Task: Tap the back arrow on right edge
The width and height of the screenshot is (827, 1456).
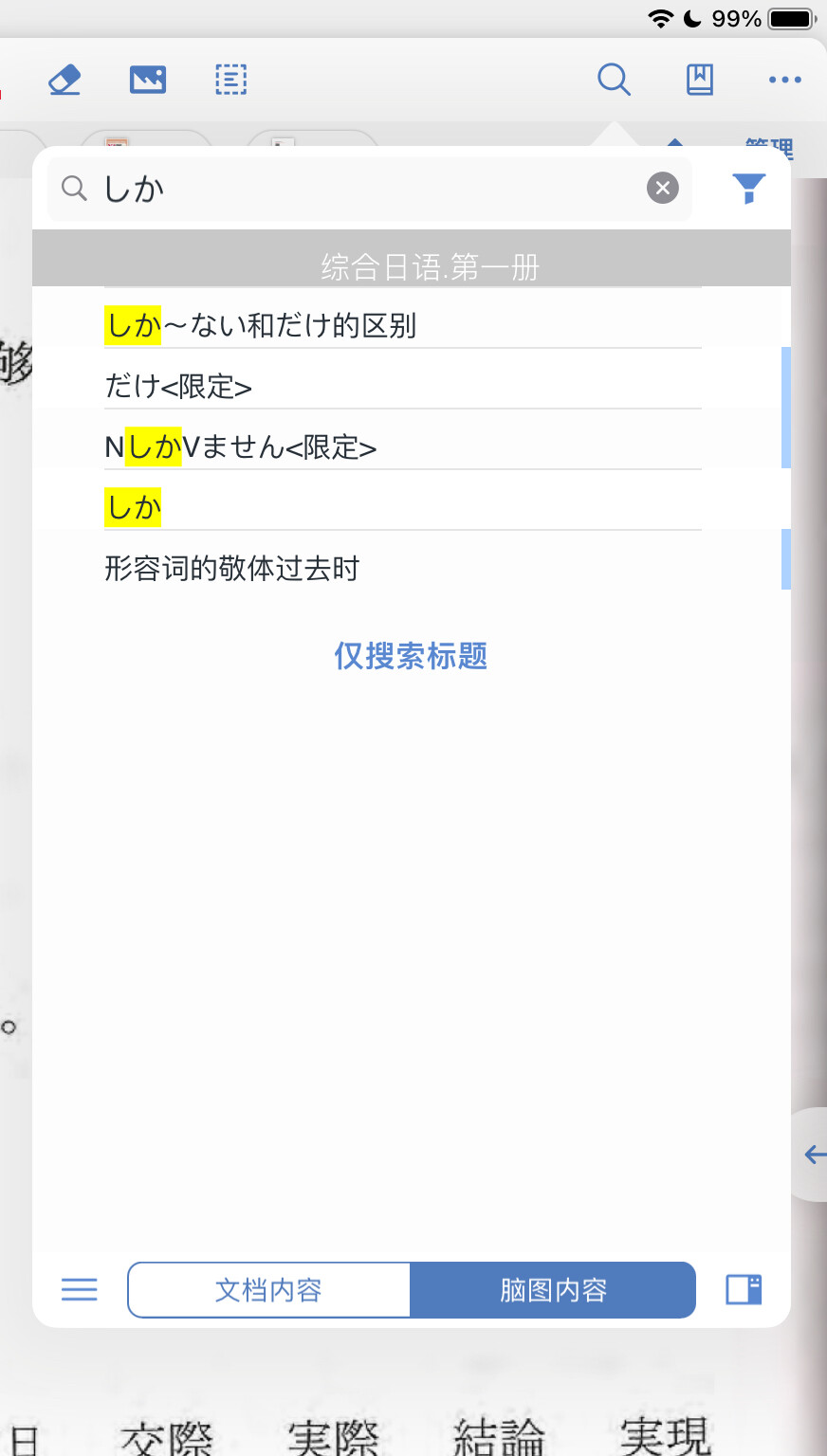Action: (814, 1154)
